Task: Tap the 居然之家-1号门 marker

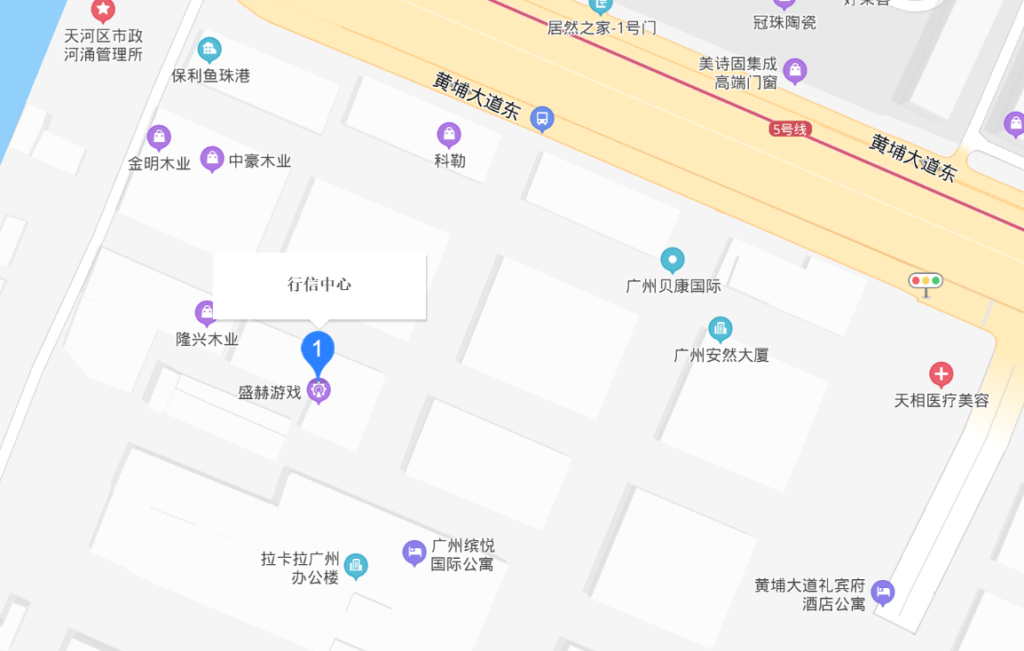Action: click(x=600, y=8)
